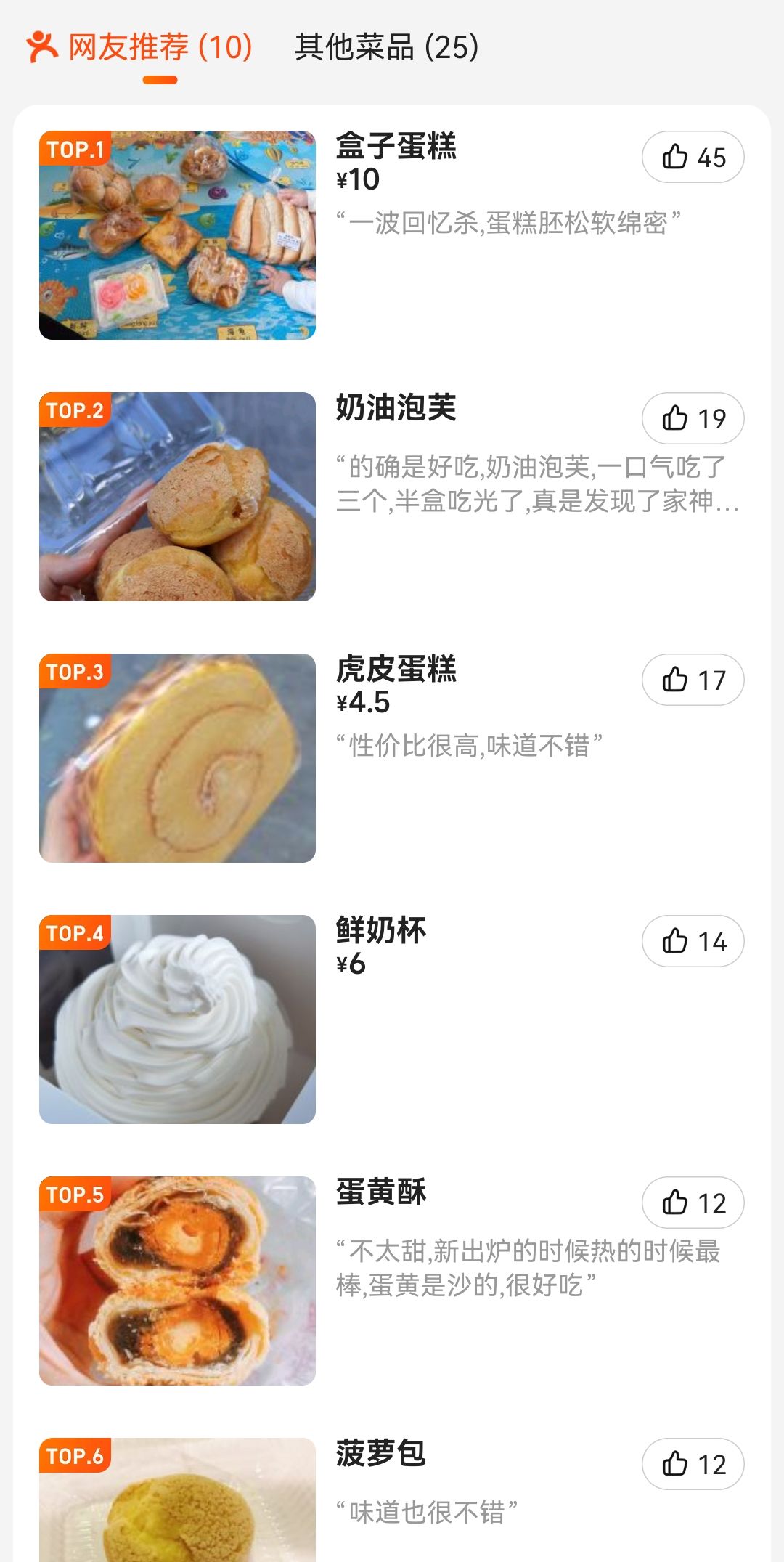This screenshot has height=1562, width=784.
Task: Like the 奶油泡芙 dish
Action: pyautogui.click(x=693, y=418)
